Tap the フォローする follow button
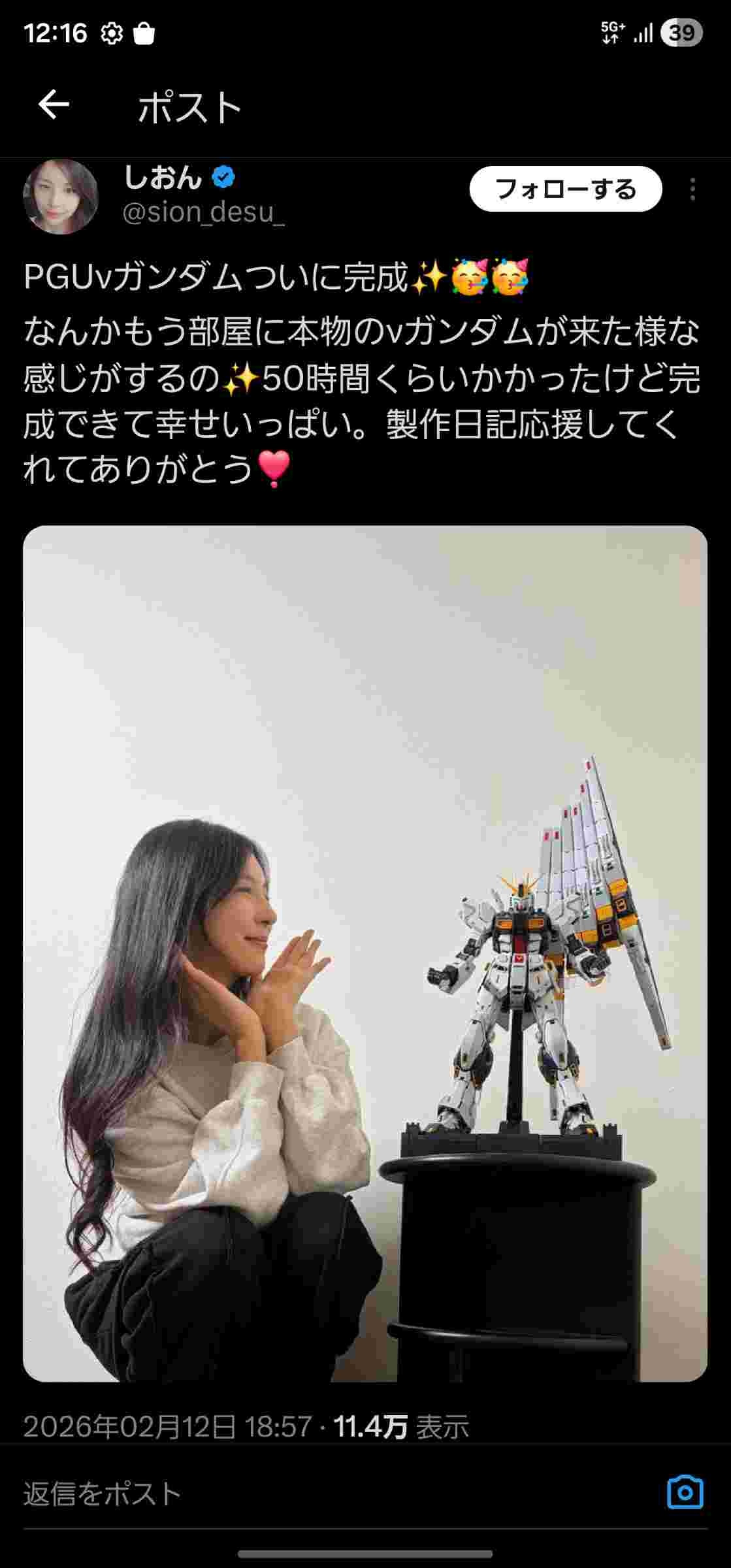This screenshot has width=731, height=1568. tap(565, 189)
